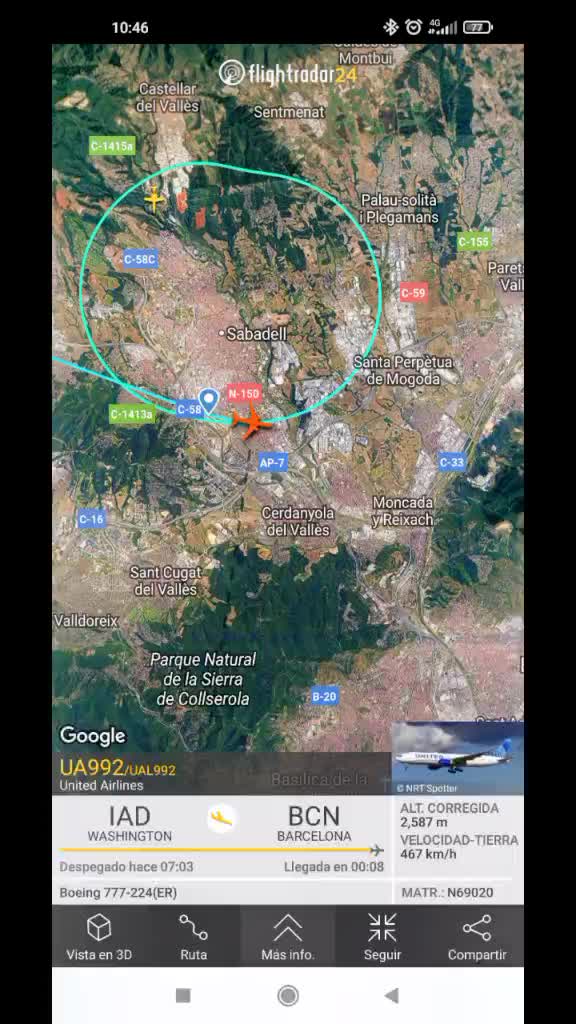Show the flight Ruta
The width and height of the screenshot is (576, 1024).
tap(193, 936)
